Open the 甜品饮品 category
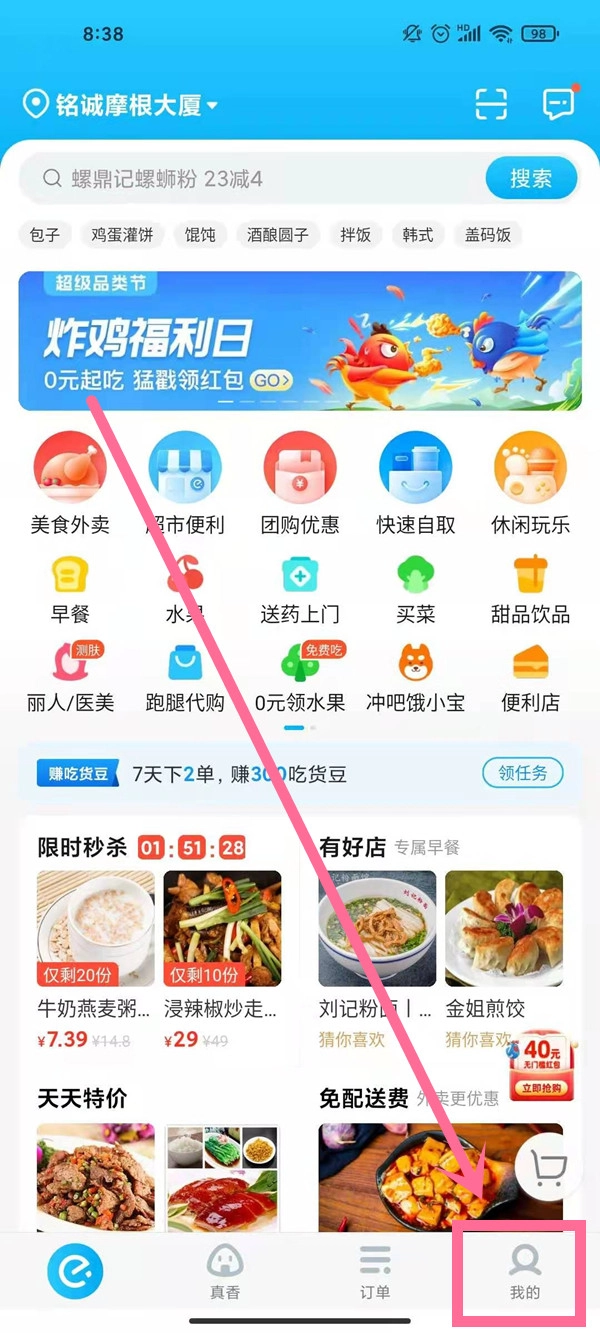Image resolution: width=600 pixels, height=1333 pixels. tap(530, 590)
